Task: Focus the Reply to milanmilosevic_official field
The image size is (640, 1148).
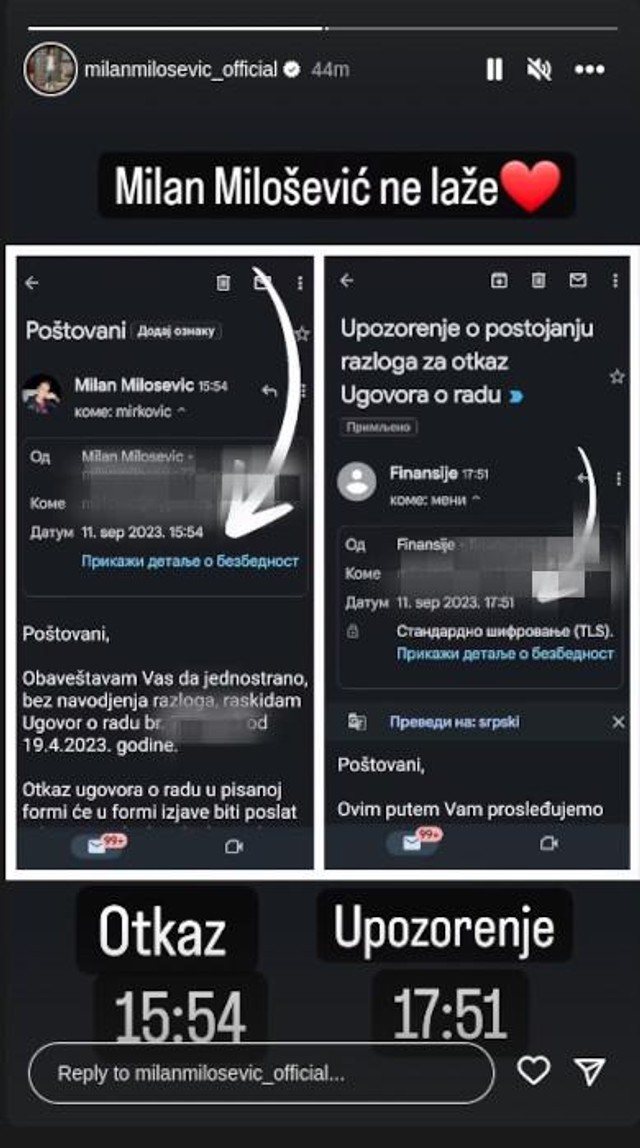Action: click(x=260, y=1073)
